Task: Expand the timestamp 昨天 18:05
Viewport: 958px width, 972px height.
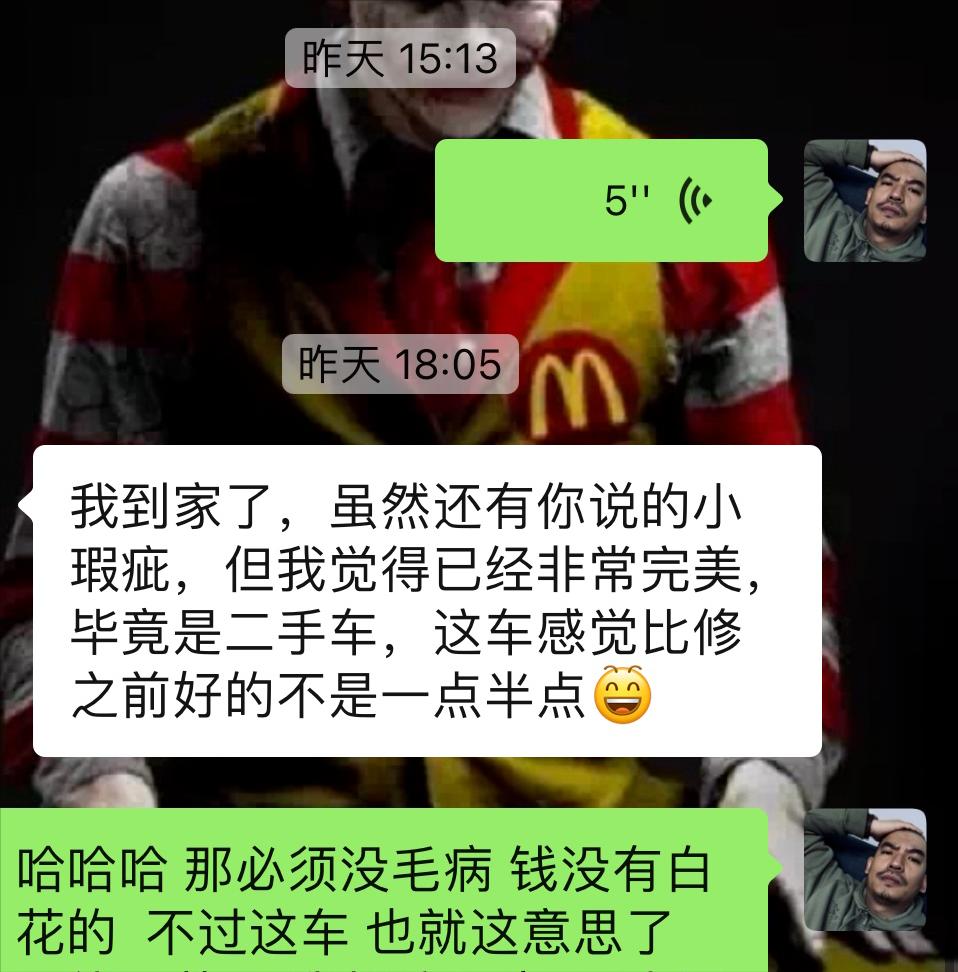Action: tap(402, 366)
